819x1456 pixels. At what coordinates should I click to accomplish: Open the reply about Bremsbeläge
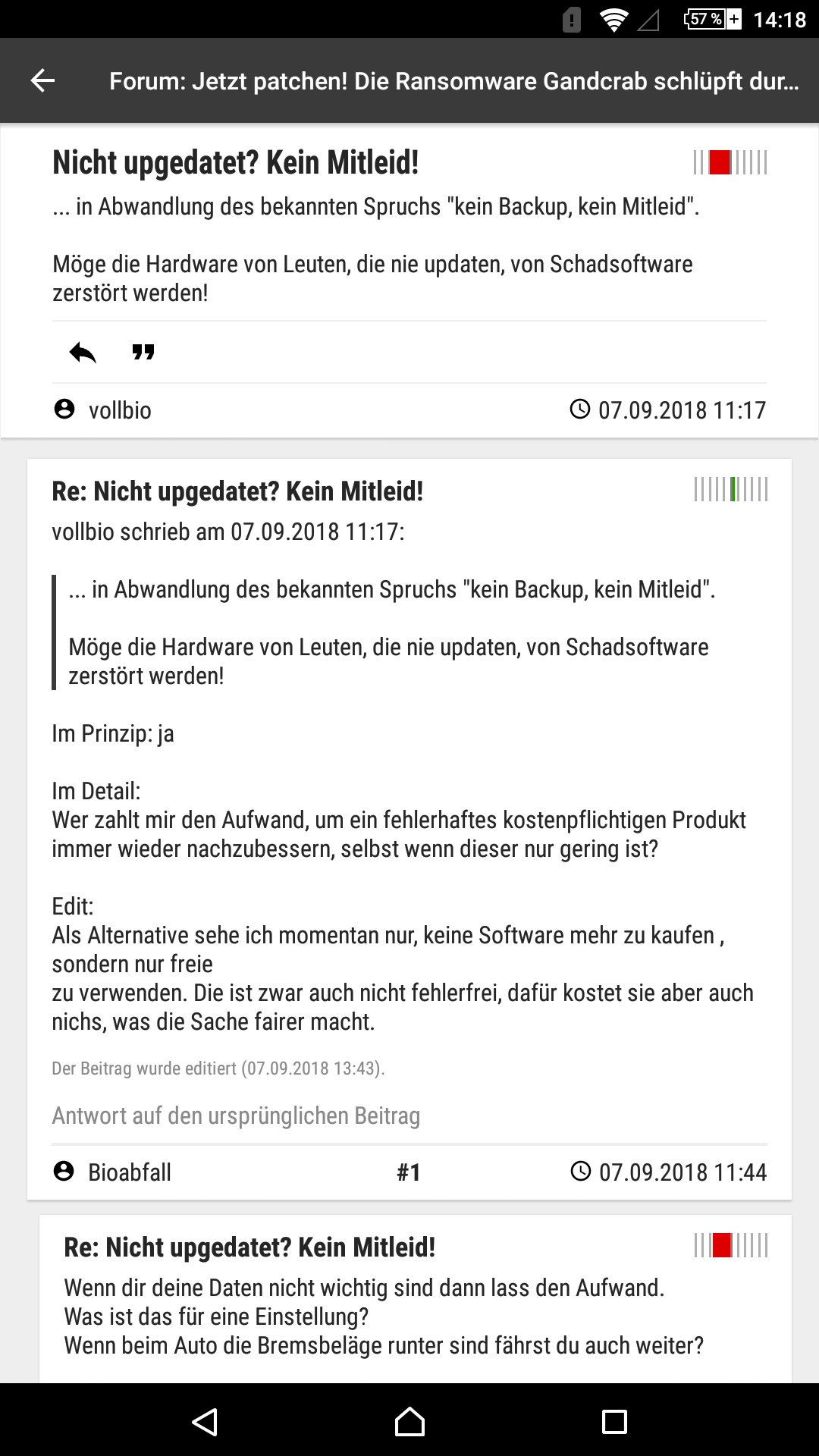416,1299
